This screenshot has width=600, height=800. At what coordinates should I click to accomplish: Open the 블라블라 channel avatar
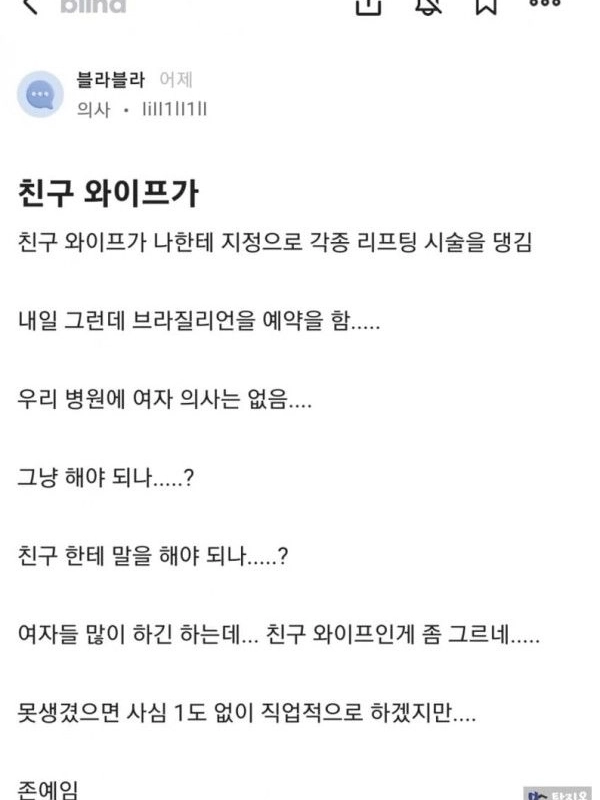(x=40, y=95)
